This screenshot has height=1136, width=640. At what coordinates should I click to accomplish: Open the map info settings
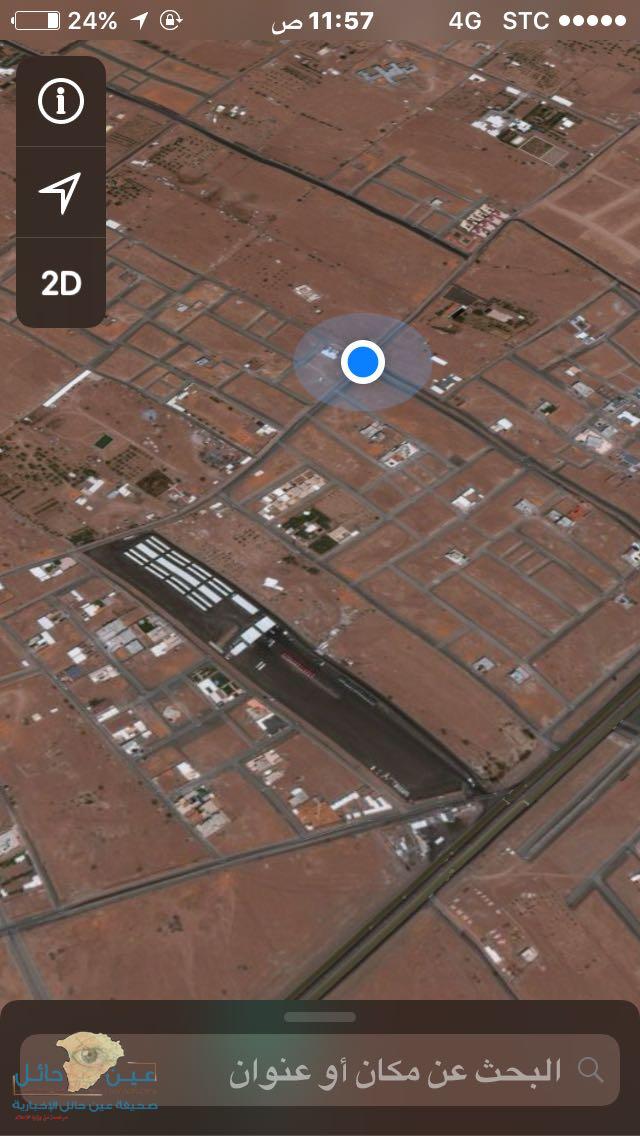61,101
